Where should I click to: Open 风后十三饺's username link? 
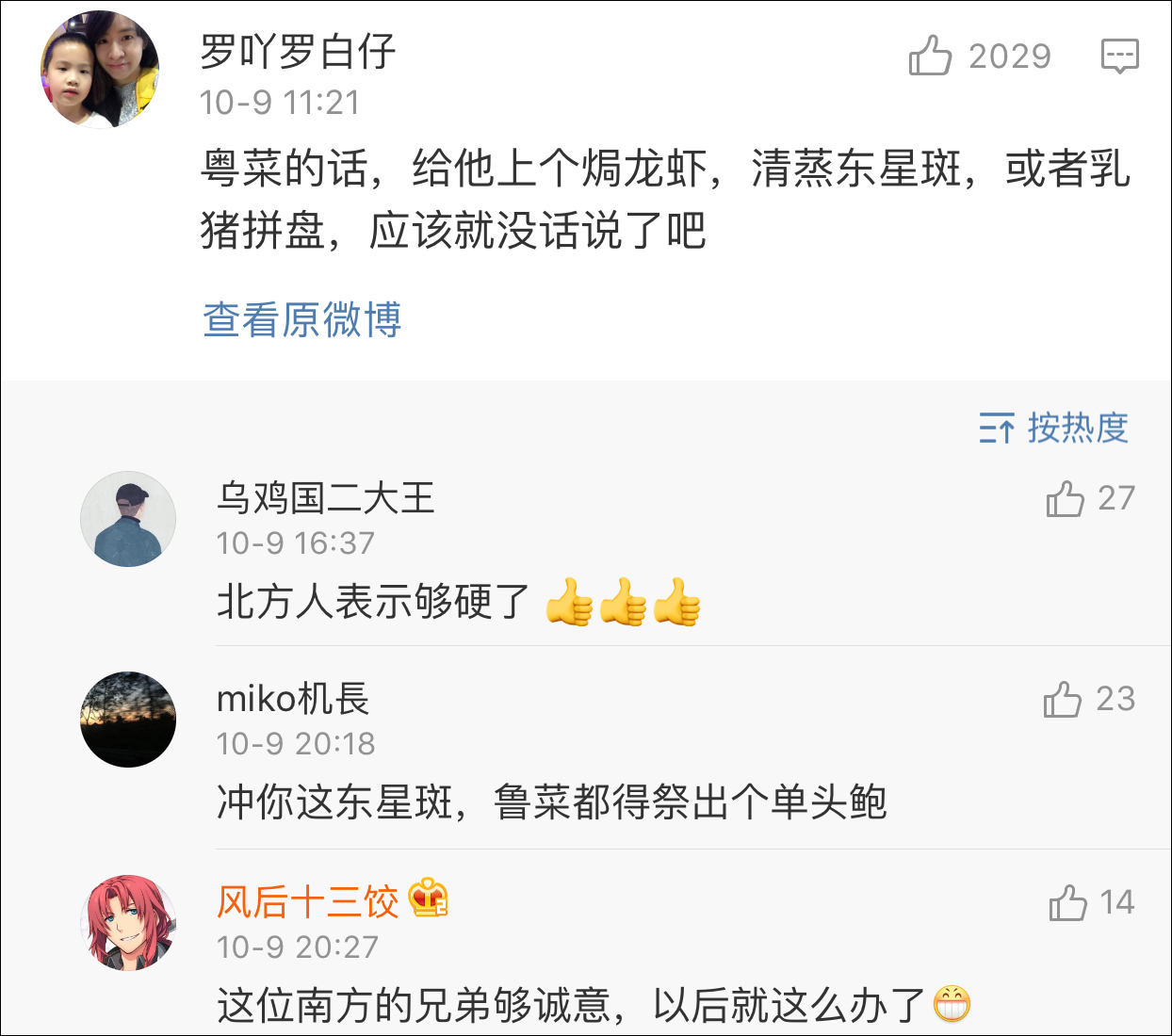tap(308, 901)
